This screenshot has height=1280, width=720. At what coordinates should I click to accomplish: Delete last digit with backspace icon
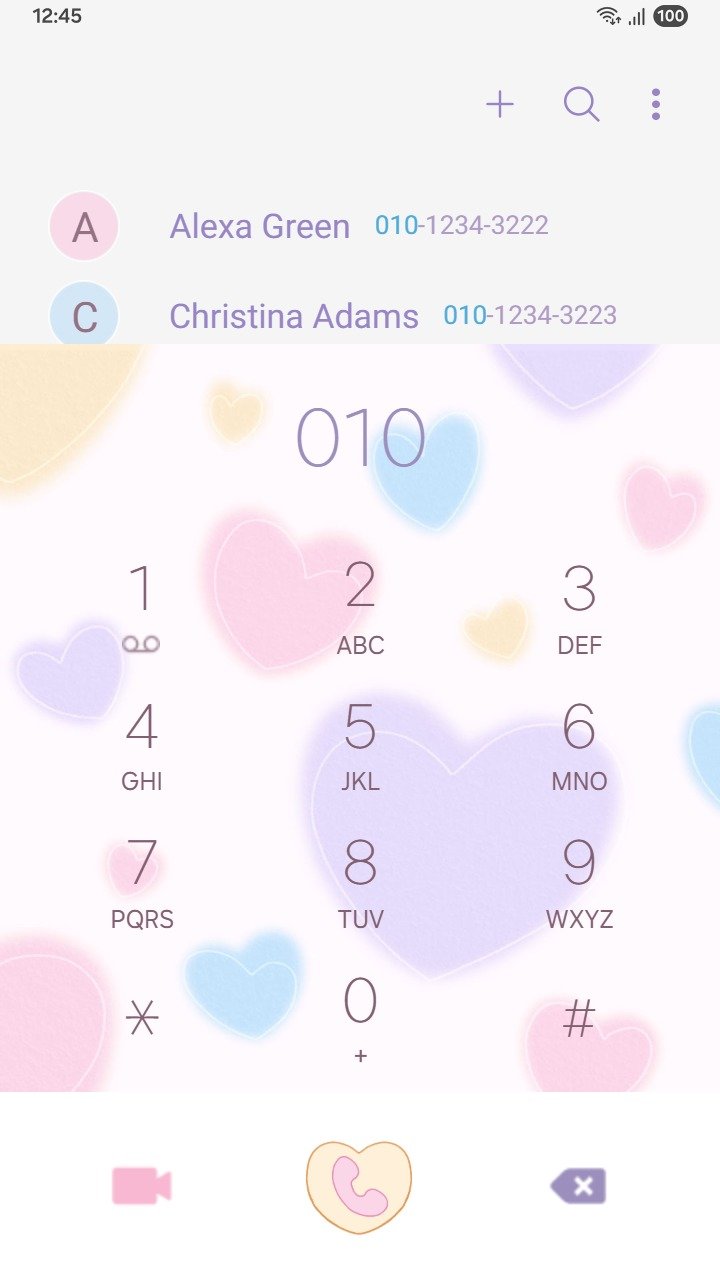[579, 1186]
